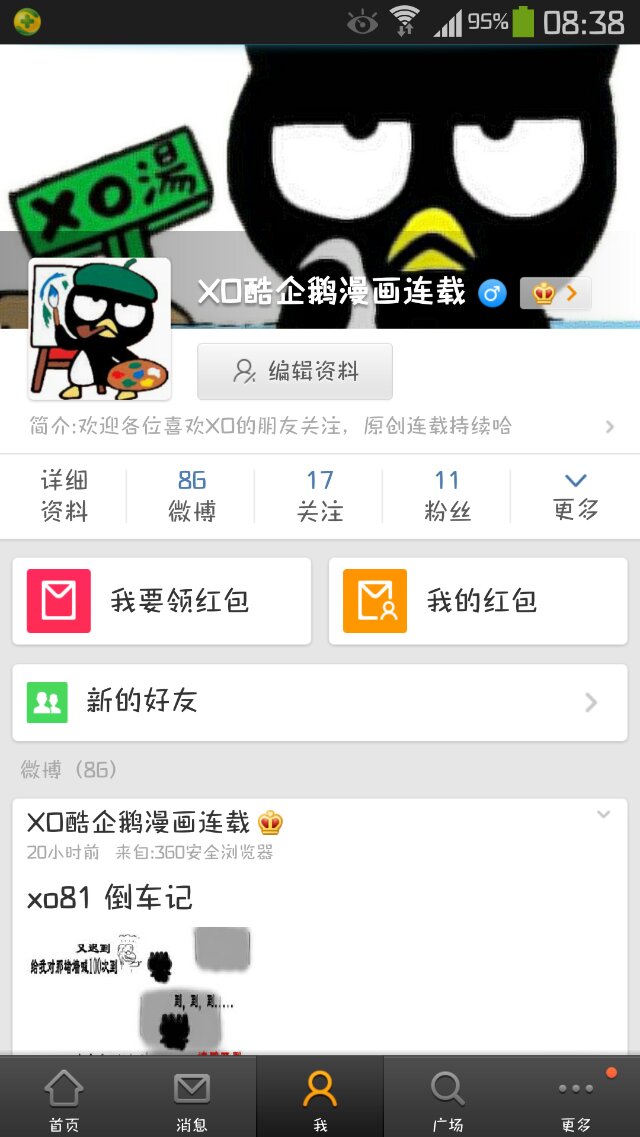The height and width of the screenshot is (1137, 640).
Task: Open 详细资料 detailed info
Action: click(64, 496)
